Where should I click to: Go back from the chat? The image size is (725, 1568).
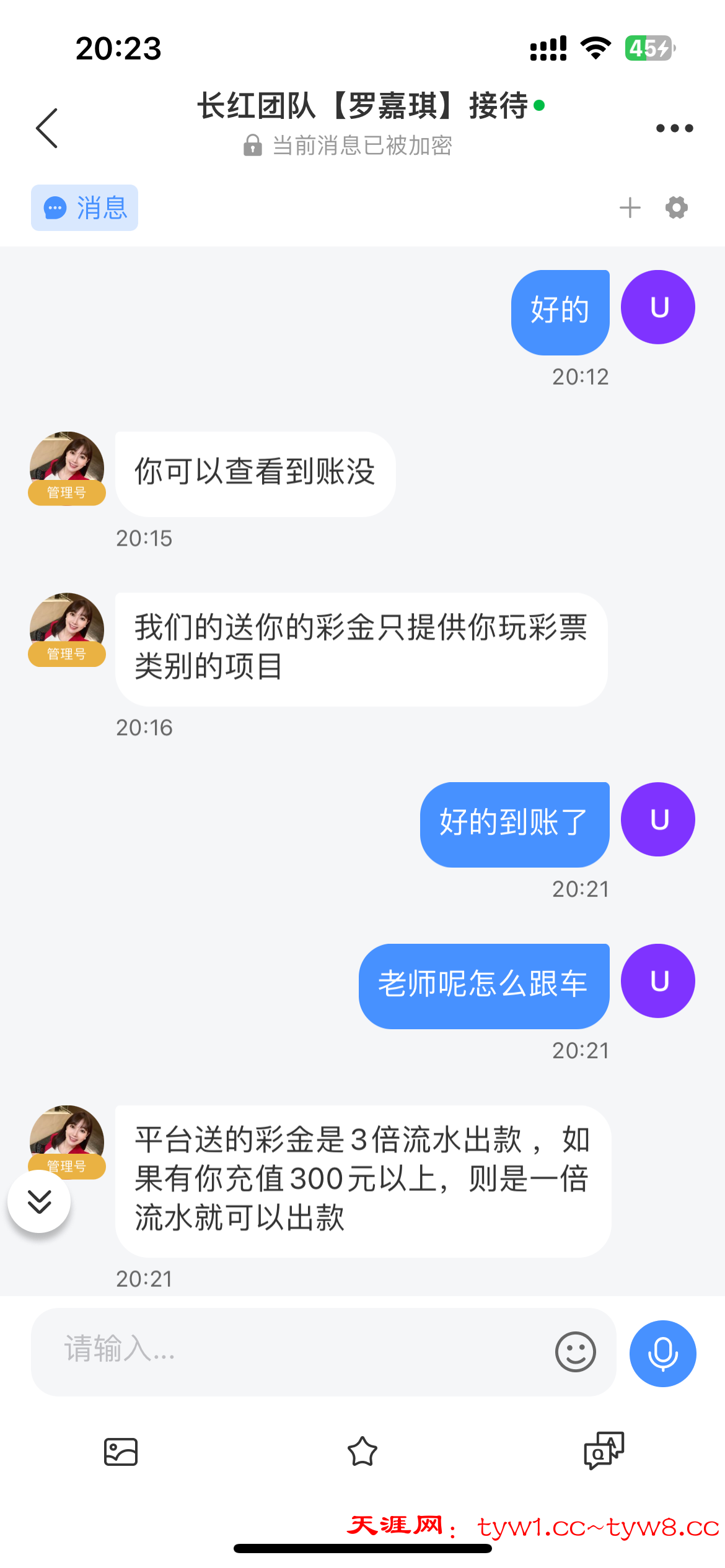[x=47, y=128]
